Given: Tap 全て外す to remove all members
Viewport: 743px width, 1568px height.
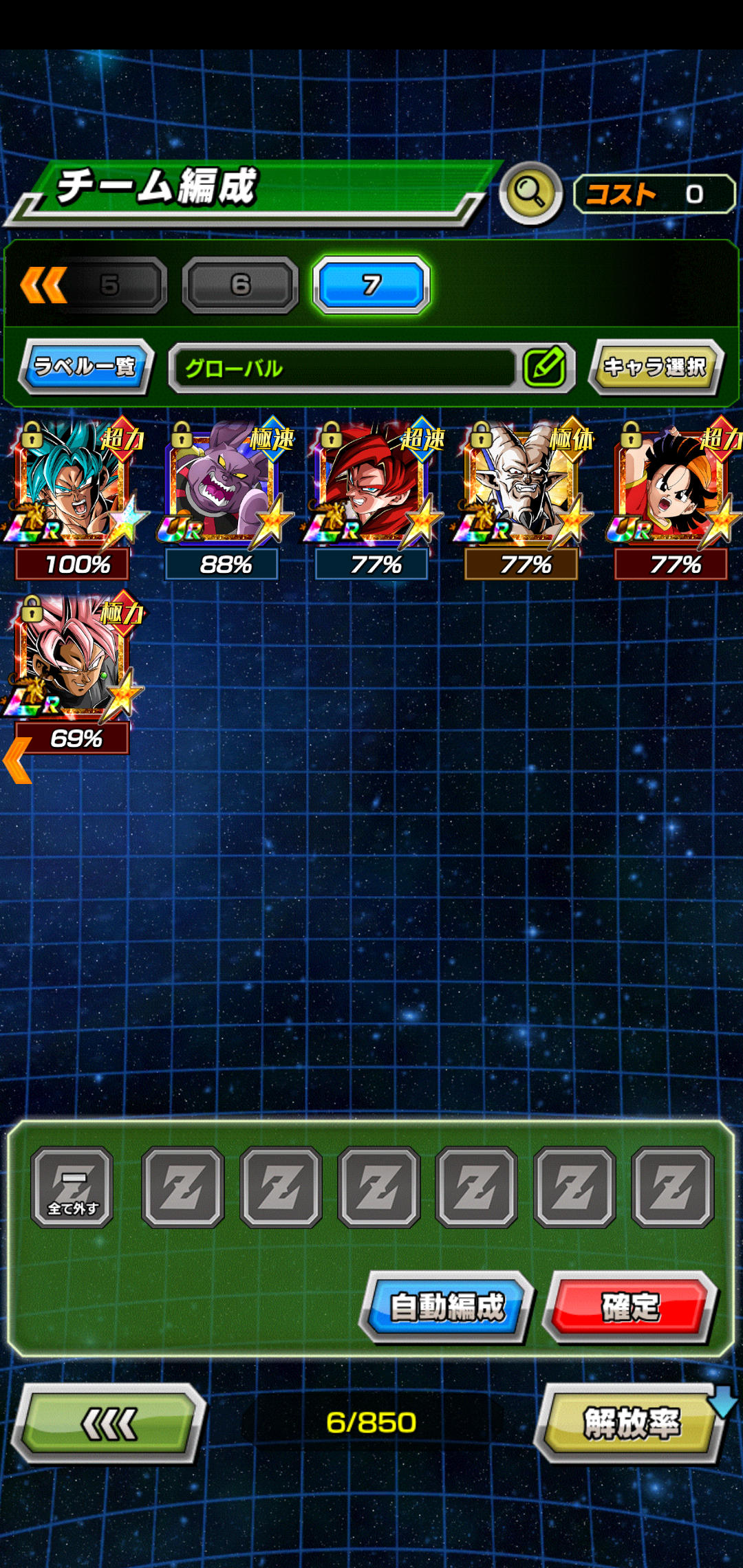Looking at the screenshot, I should (x=72, y=1187).
